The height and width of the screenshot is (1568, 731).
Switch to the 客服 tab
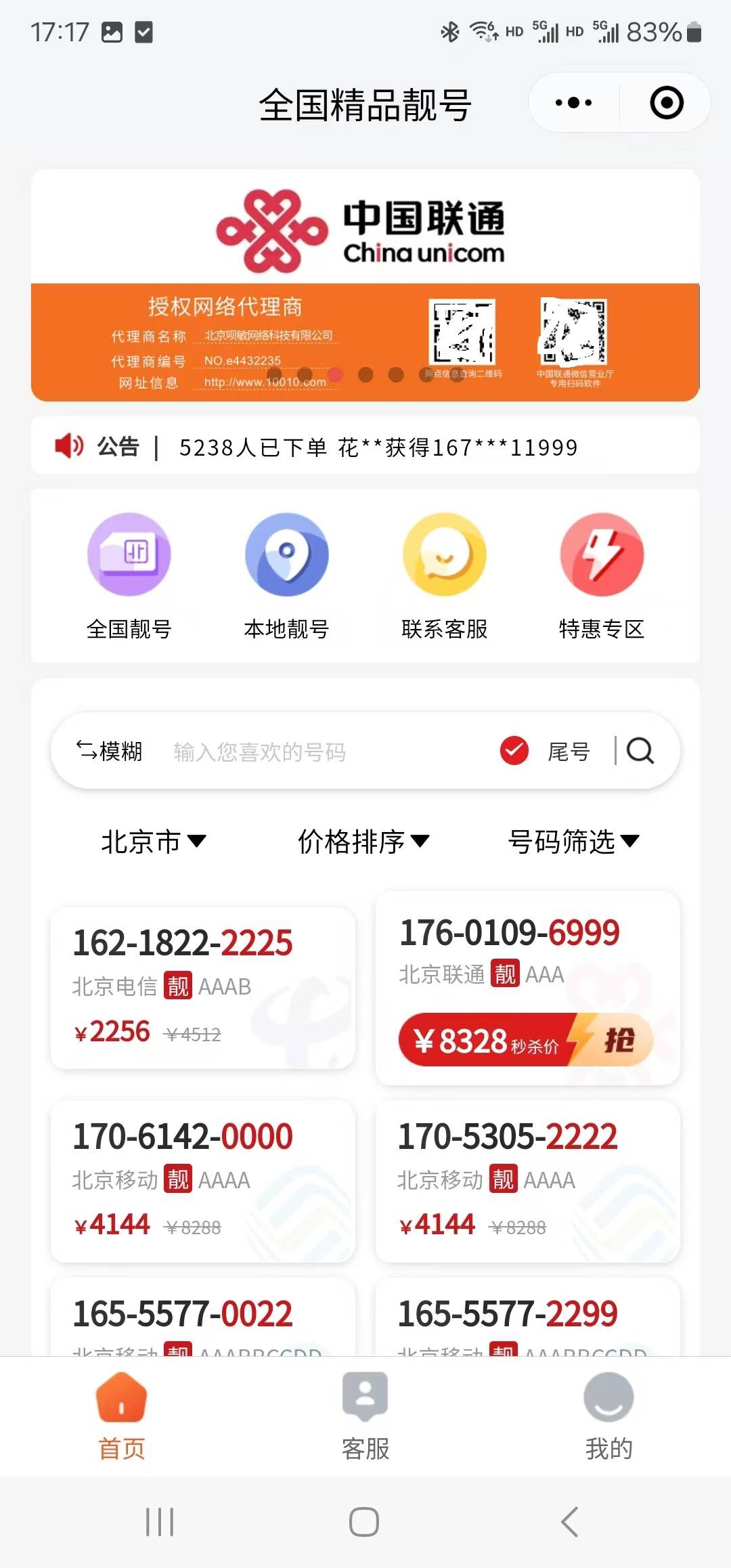pos(365,1416)
